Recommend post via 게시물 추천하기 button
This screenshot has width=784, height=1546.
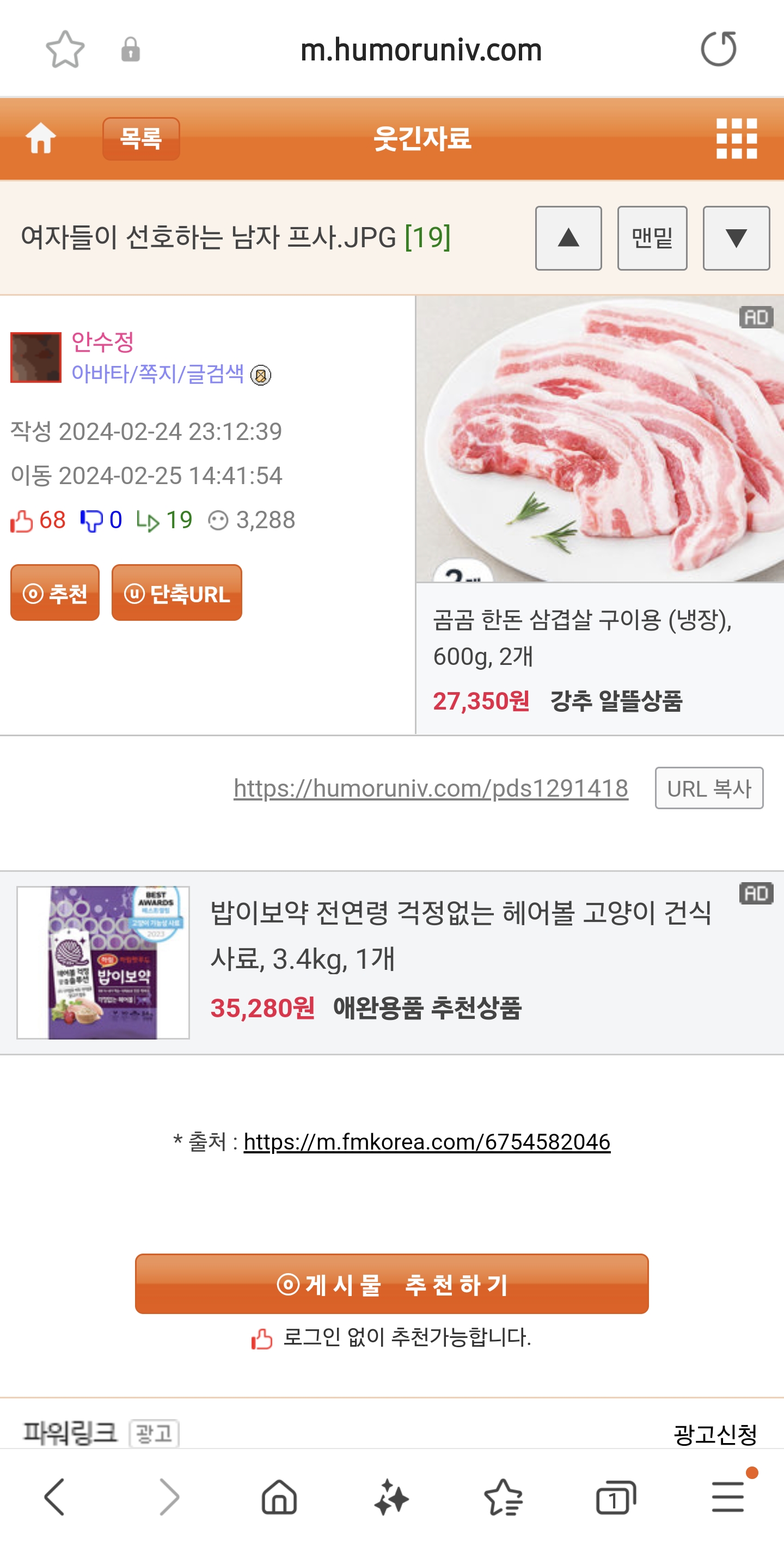coord(391,1284)
